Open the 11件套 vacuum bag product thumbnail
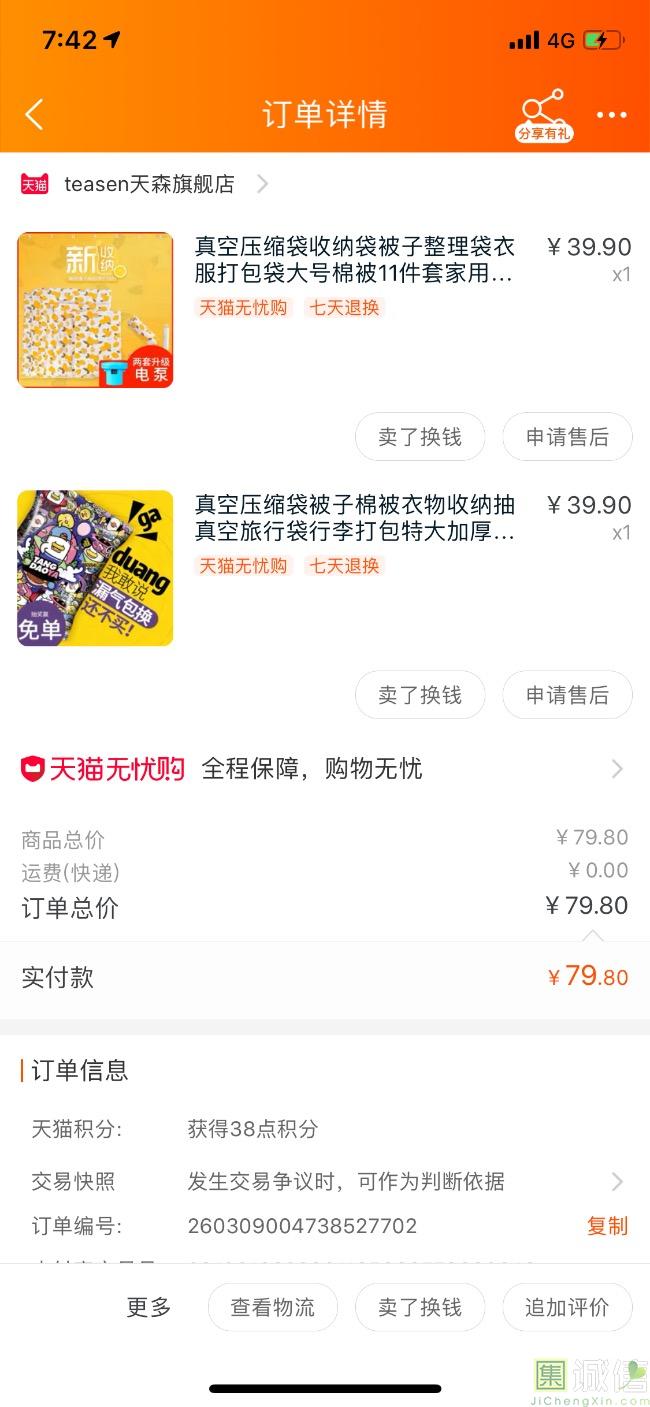 click(95, 310)
